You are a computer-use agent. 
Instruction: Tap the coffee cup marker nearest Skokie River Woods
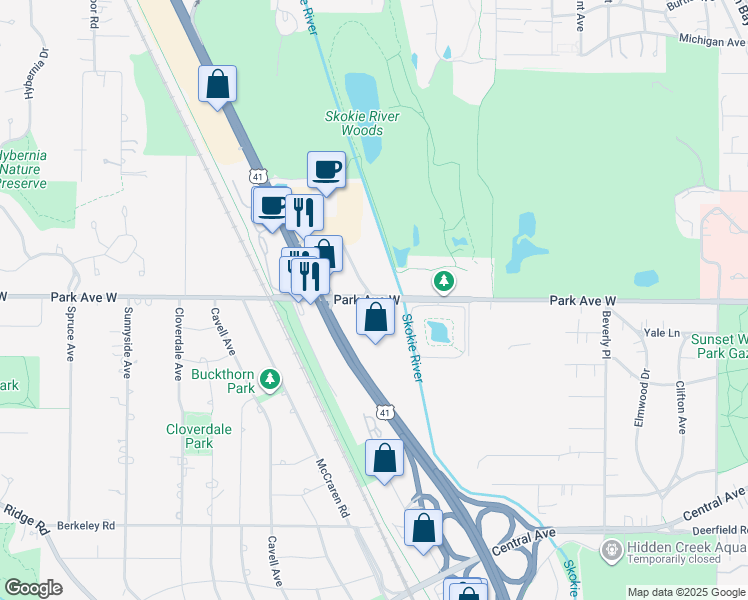326,171
